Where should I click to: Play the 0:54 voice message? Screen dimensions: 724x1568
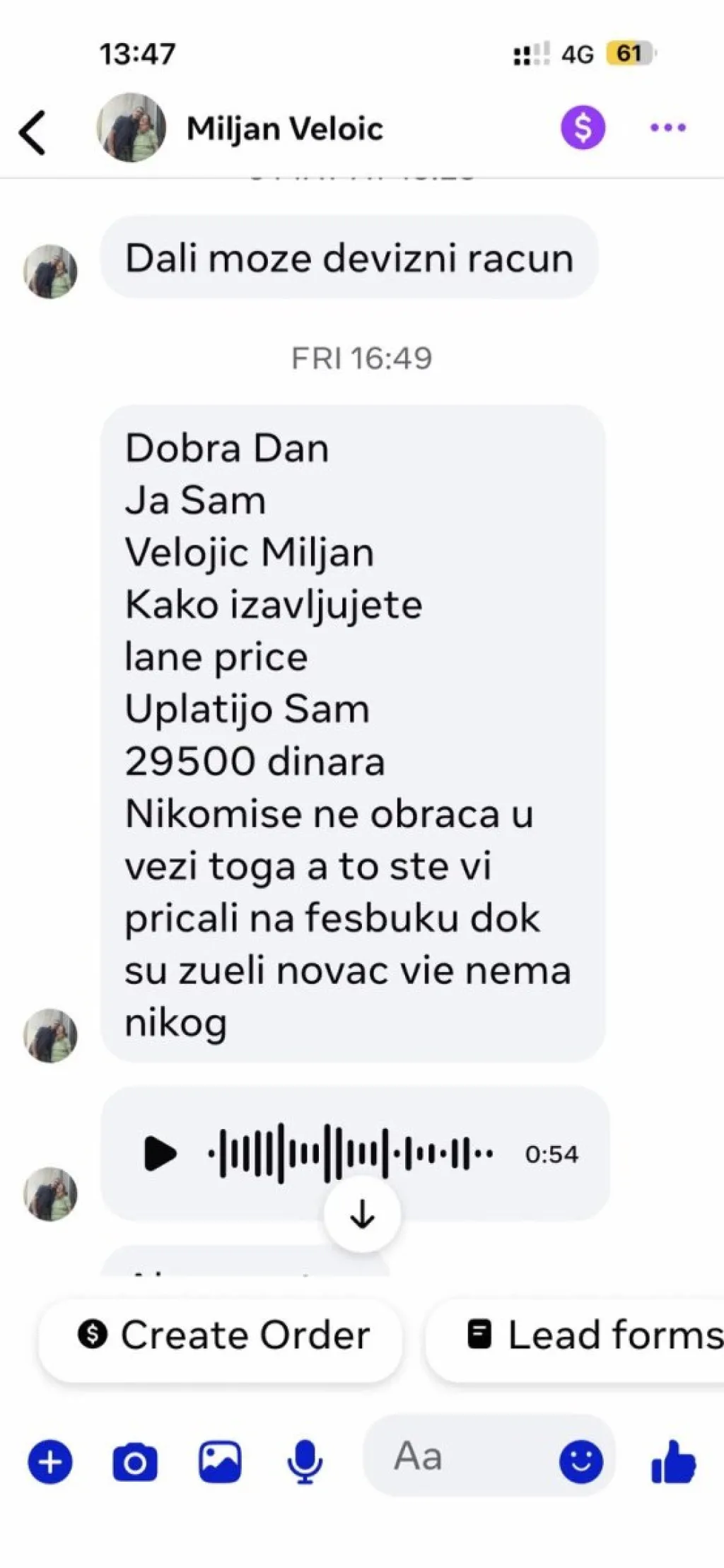160,1154
